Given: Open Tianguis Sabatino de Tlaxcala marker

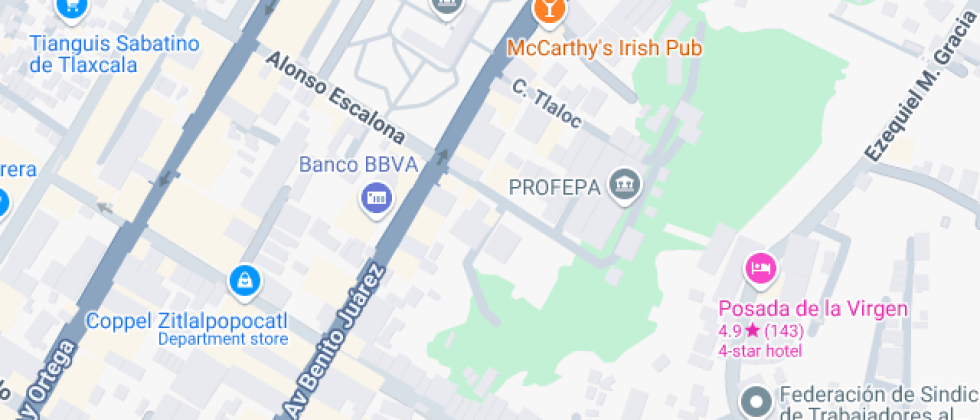Looking at the screenshot, I should pos(70,8).
